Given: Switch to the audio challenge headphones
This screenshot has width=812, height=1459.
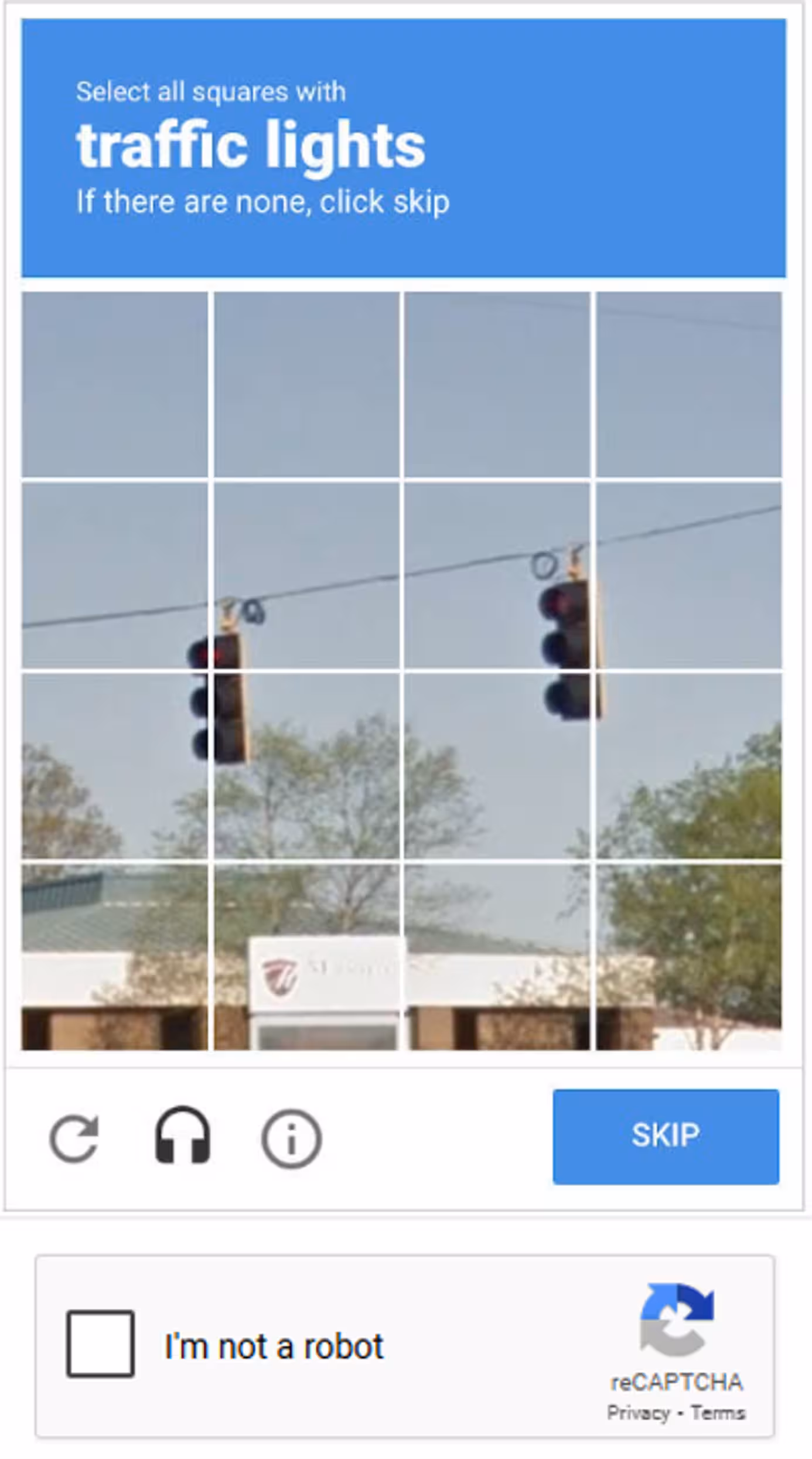Looking at the screenshot, I should (x=182, y=1136).
